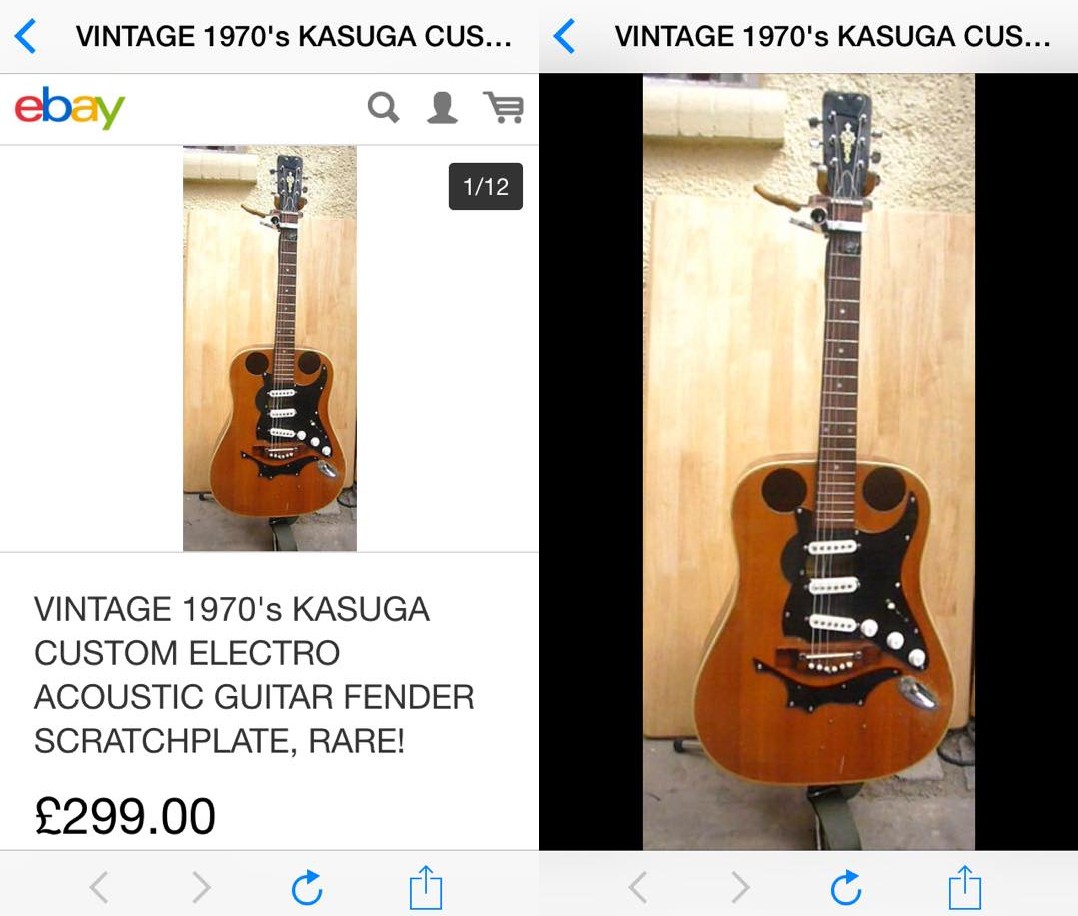Share the eBay listing page
Screen dimensions: 1078x916
pyautogui.click(x=425, y=886)
